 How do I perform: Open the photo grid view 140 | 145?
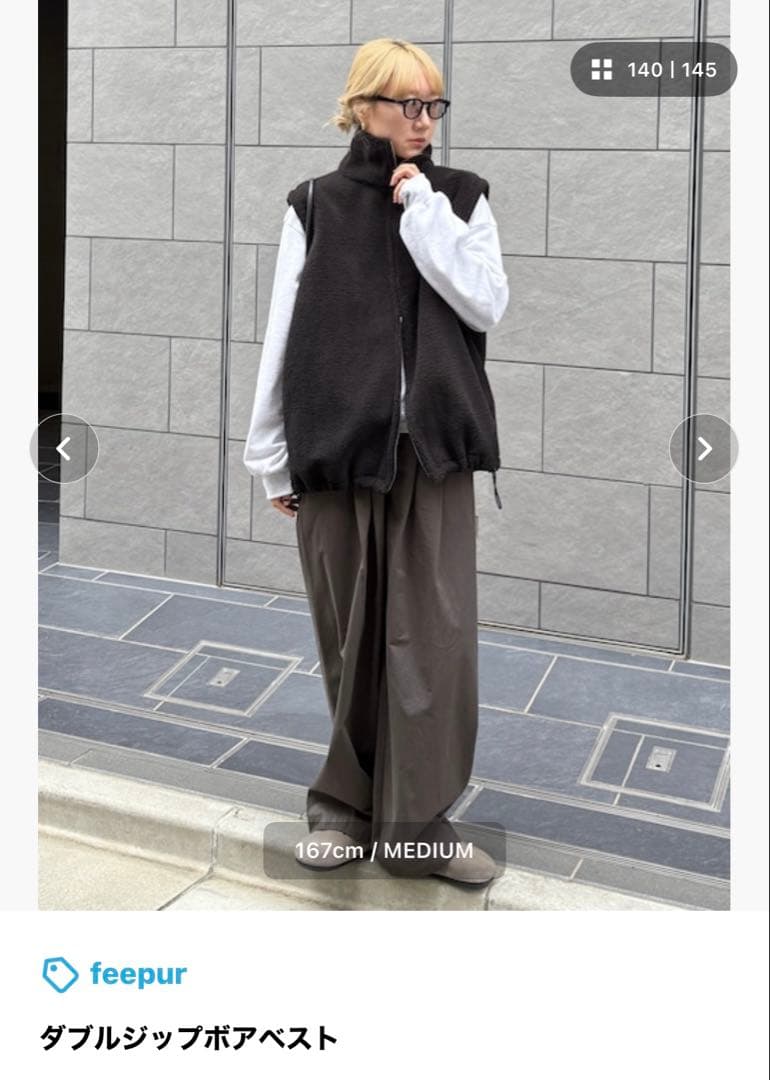[654, 69]
